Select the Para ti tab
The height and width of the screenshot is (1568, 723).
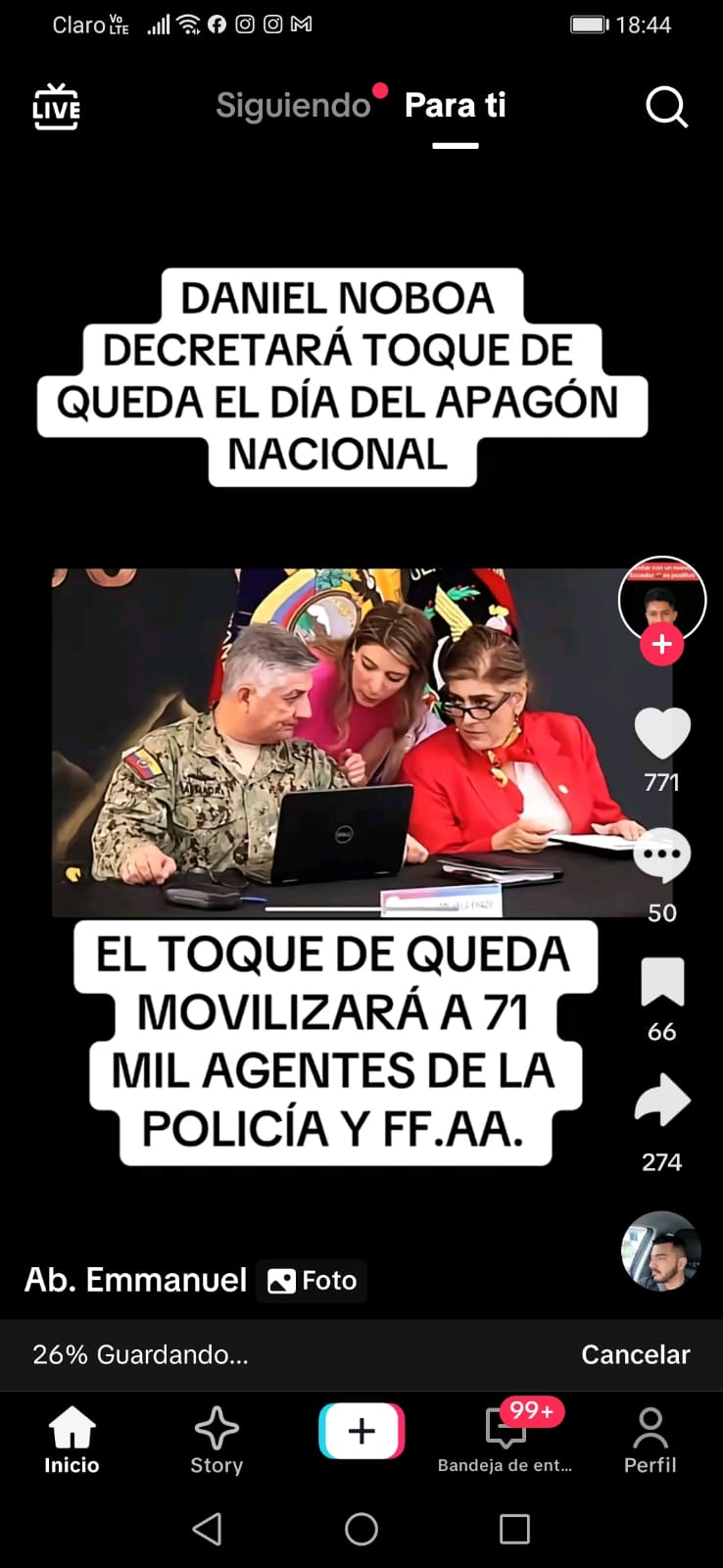[x=455, y=106]
